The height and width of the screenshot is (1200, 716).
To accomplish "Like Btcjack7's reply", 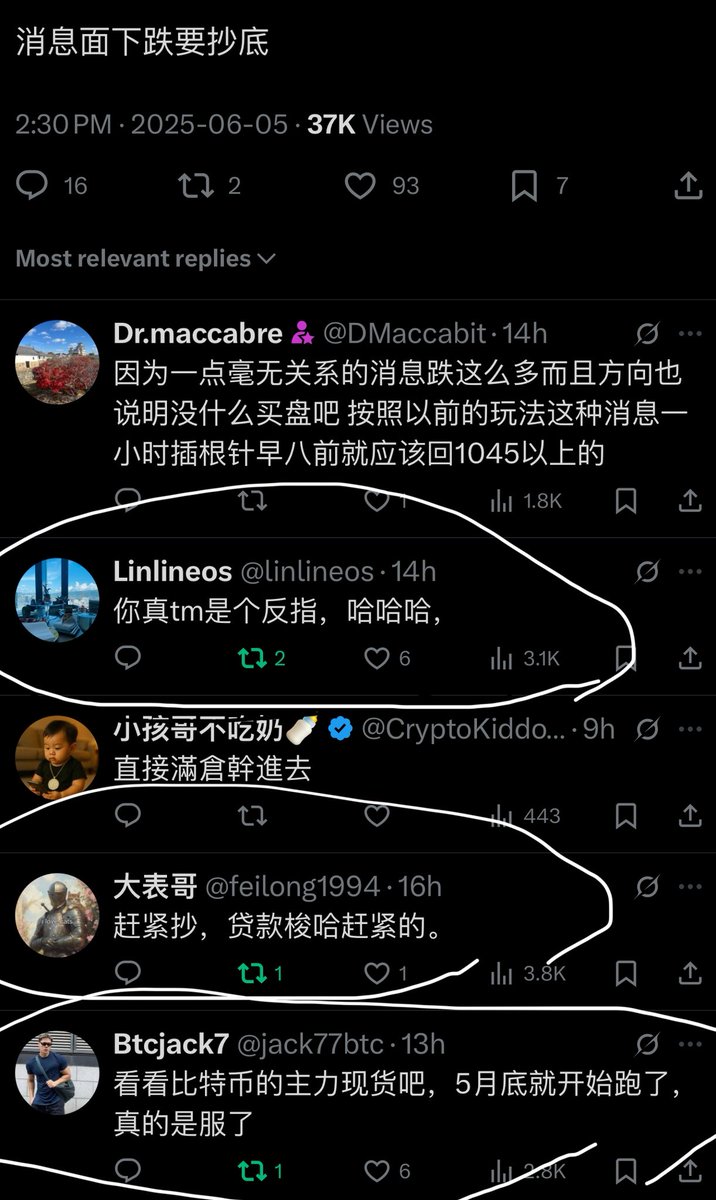I will pos(377,1171).
